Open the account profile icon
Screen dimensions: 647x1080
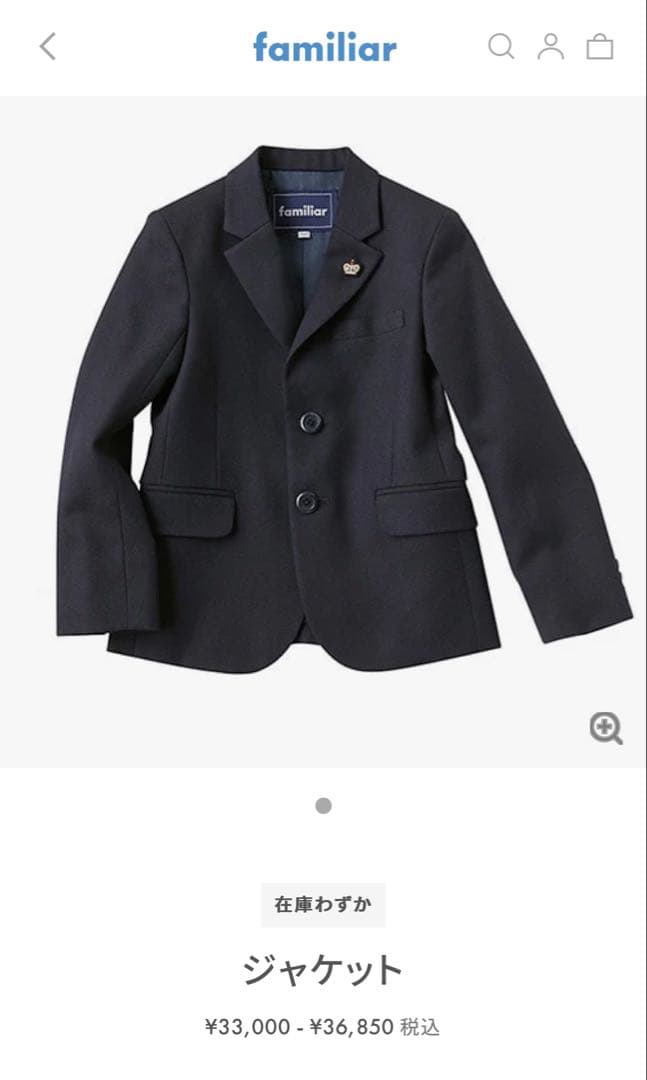550,46
